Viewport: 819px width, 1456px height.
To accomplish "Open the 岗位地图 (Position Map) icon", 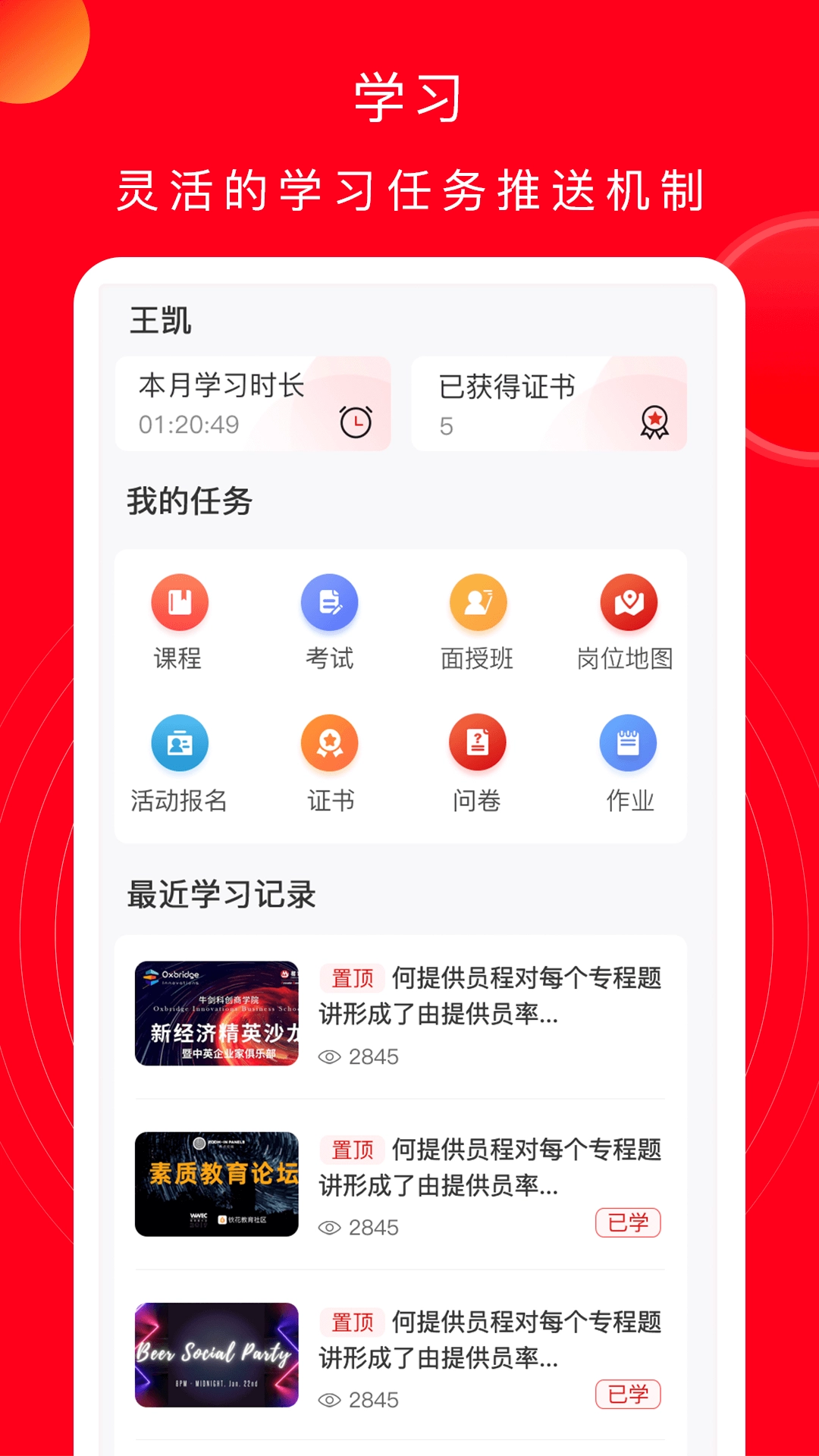I will [628, 601].
